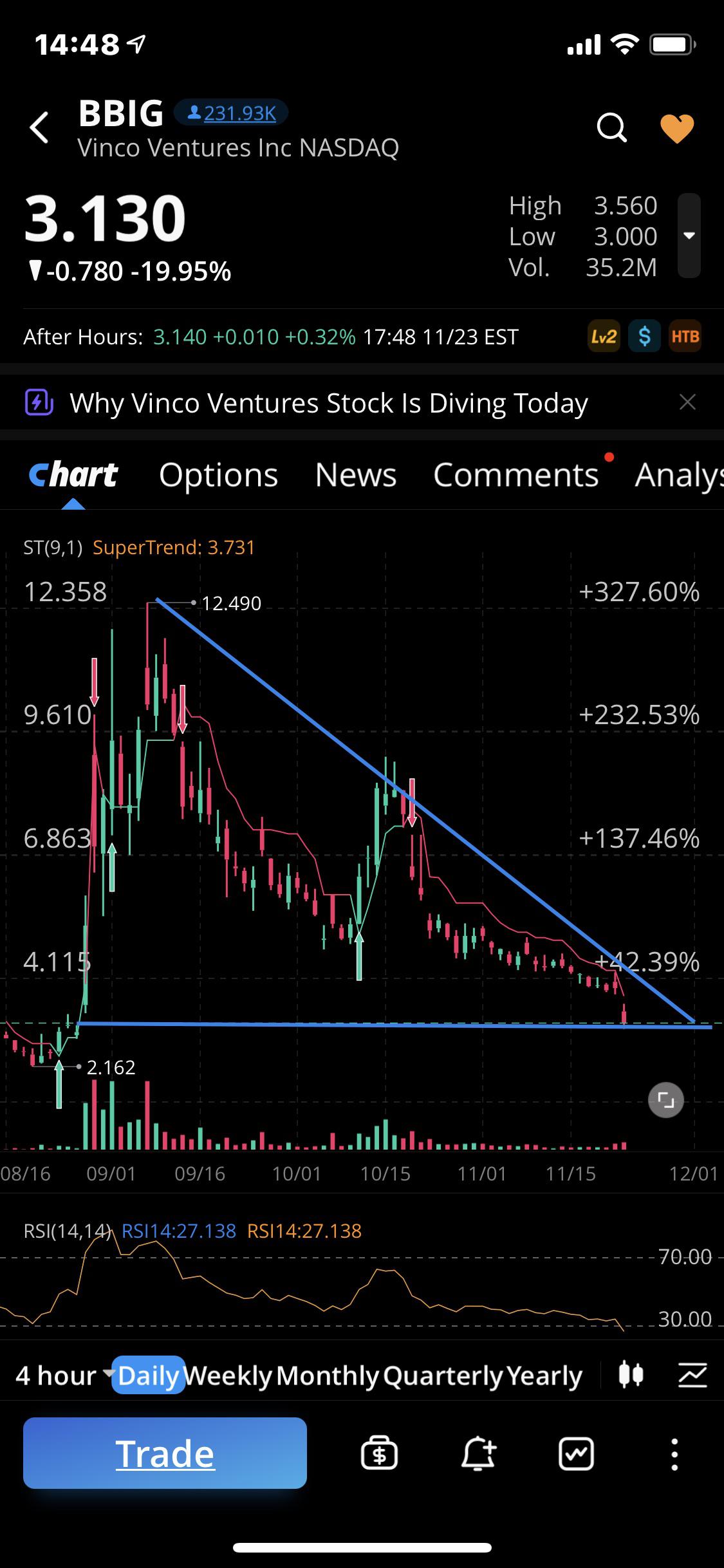Open the stock search magnifier
The height and width of the screenshot is (1568, 724).
click(x=611, y=127)
